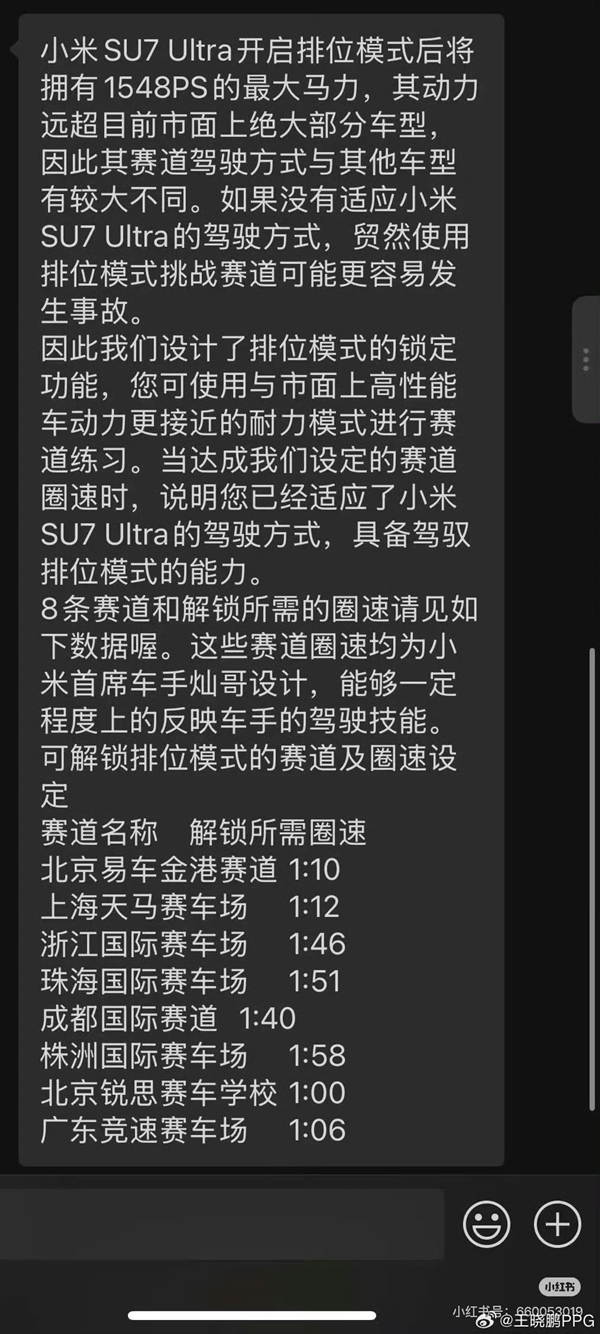Image resolution: width=600 pixels, height=1334 pixels.
Task: Open the plus attachment menu
Action: (x=557, y=1223)
